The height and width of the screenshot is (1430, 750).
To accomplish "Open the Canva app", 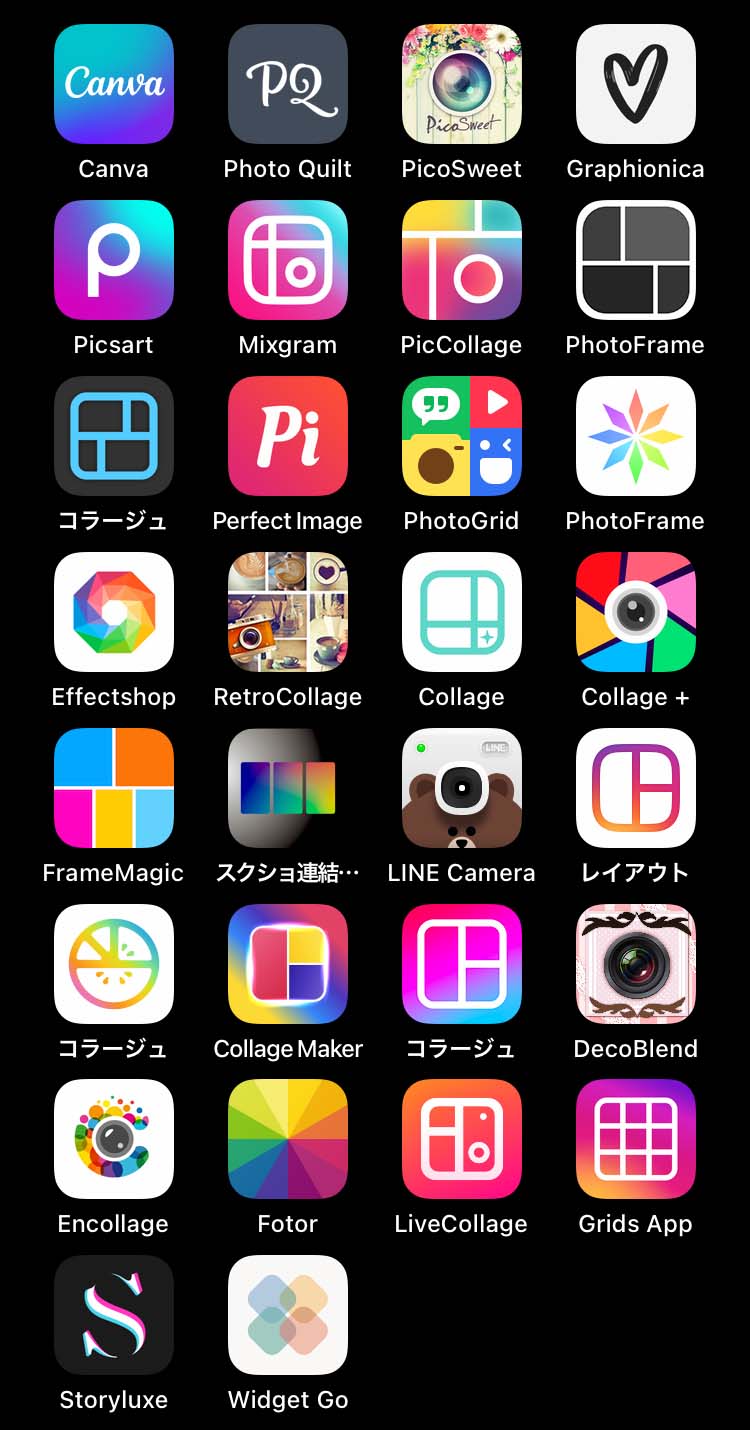I will pos(114,84).
